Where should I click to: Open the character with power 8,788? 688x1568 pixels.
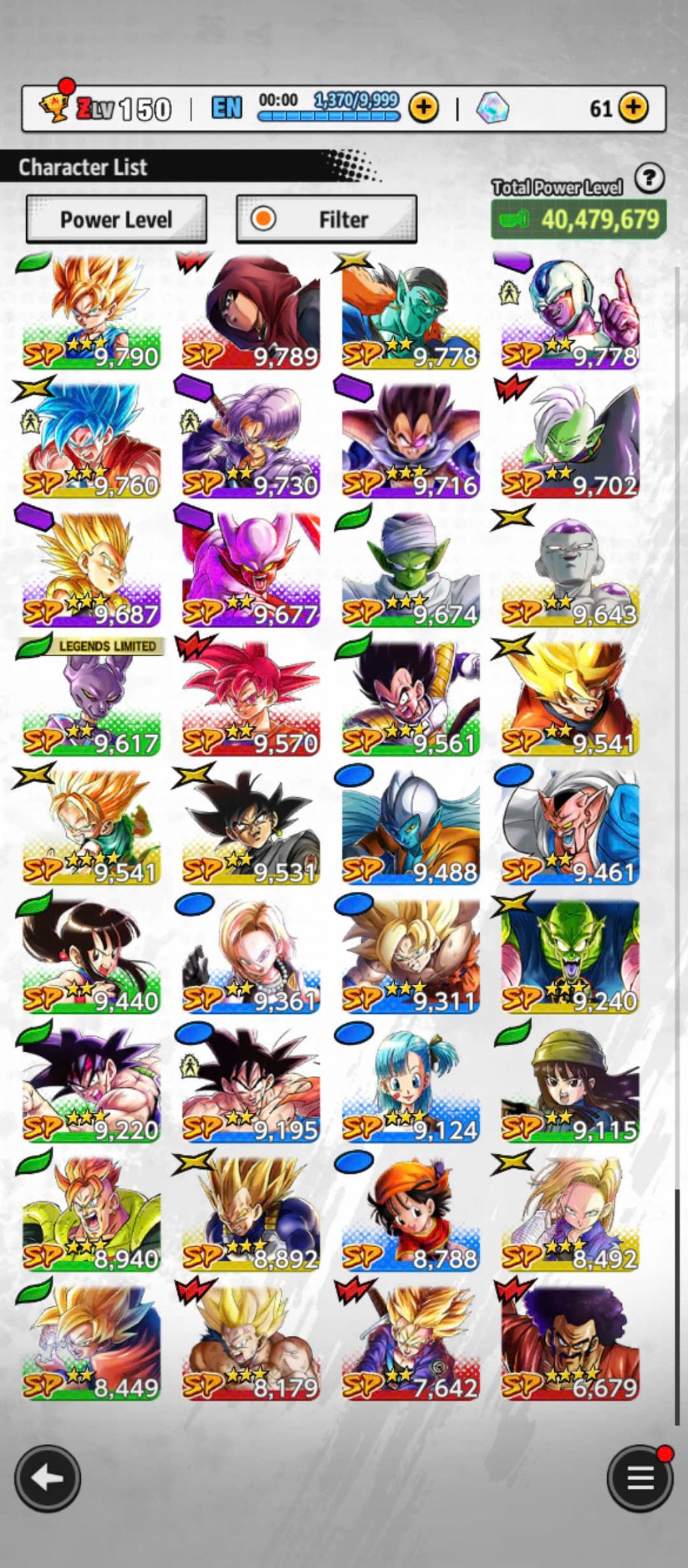coord(410,1214)
